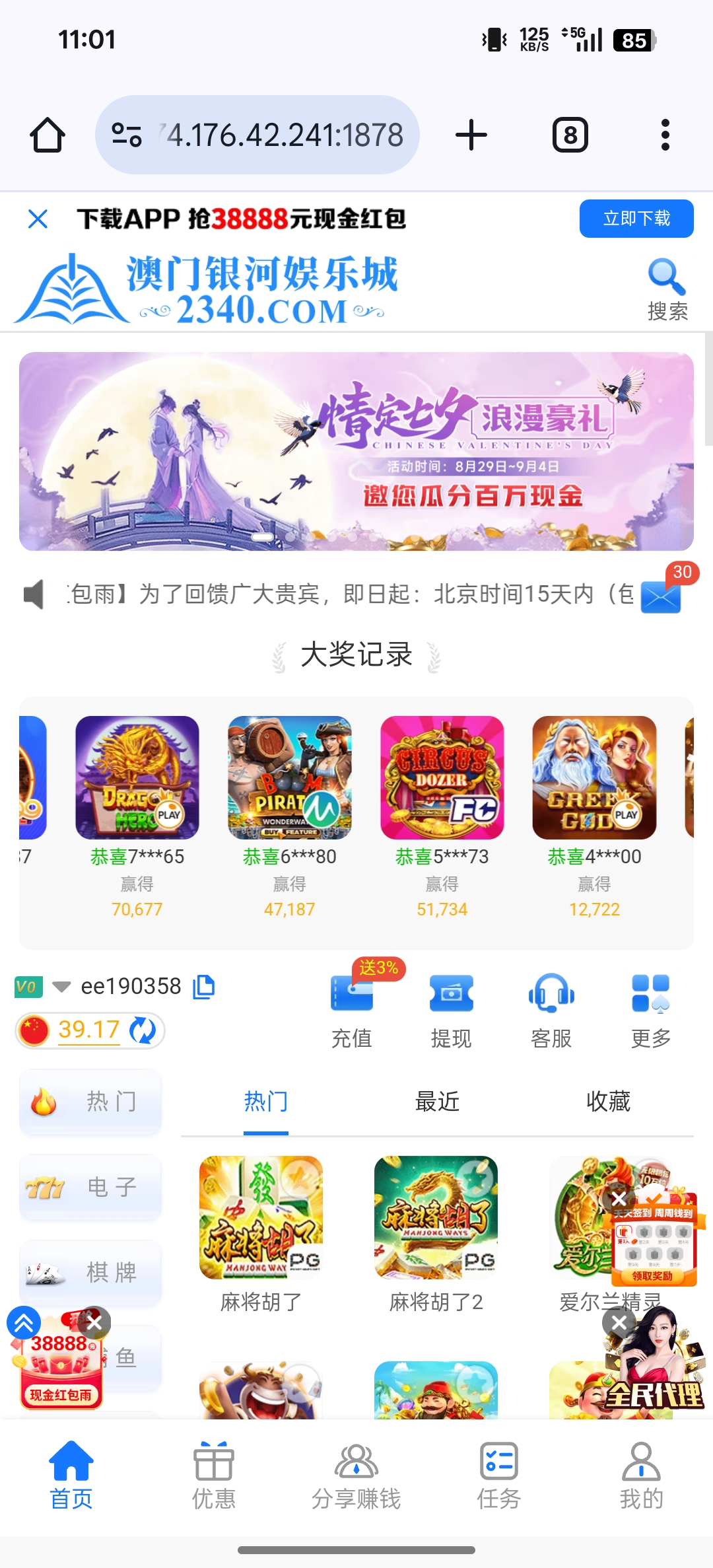This screenshot has width=713, height=1568.
Task: Close the 全民代理 floating promo
Action: tap(619, 1323)
